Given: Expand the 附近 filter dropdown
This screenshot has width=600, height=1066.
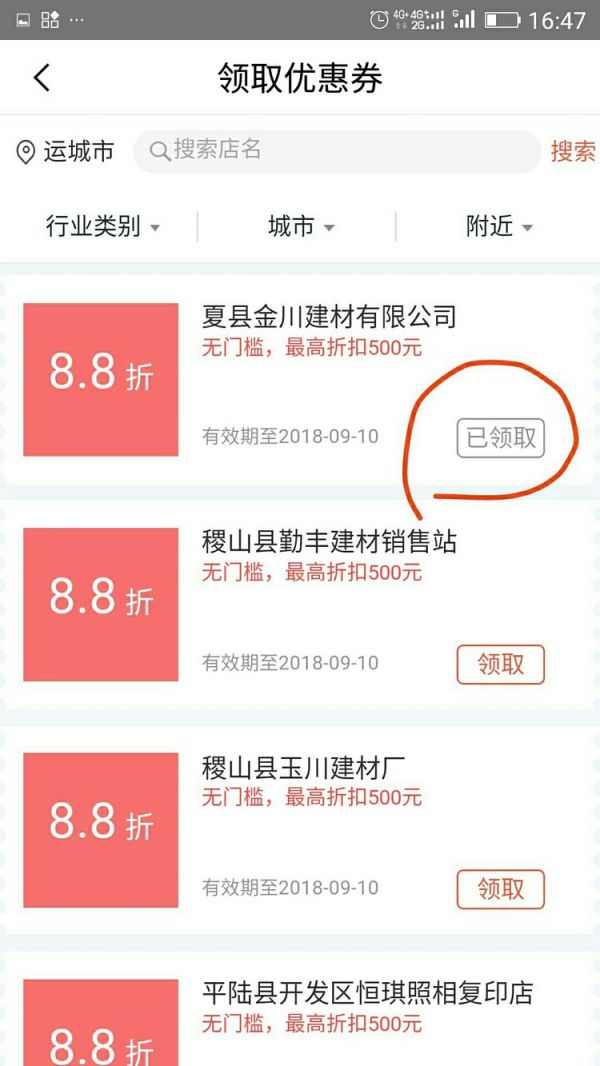Looking at the screenshot, I should click(x=498, y=227).
